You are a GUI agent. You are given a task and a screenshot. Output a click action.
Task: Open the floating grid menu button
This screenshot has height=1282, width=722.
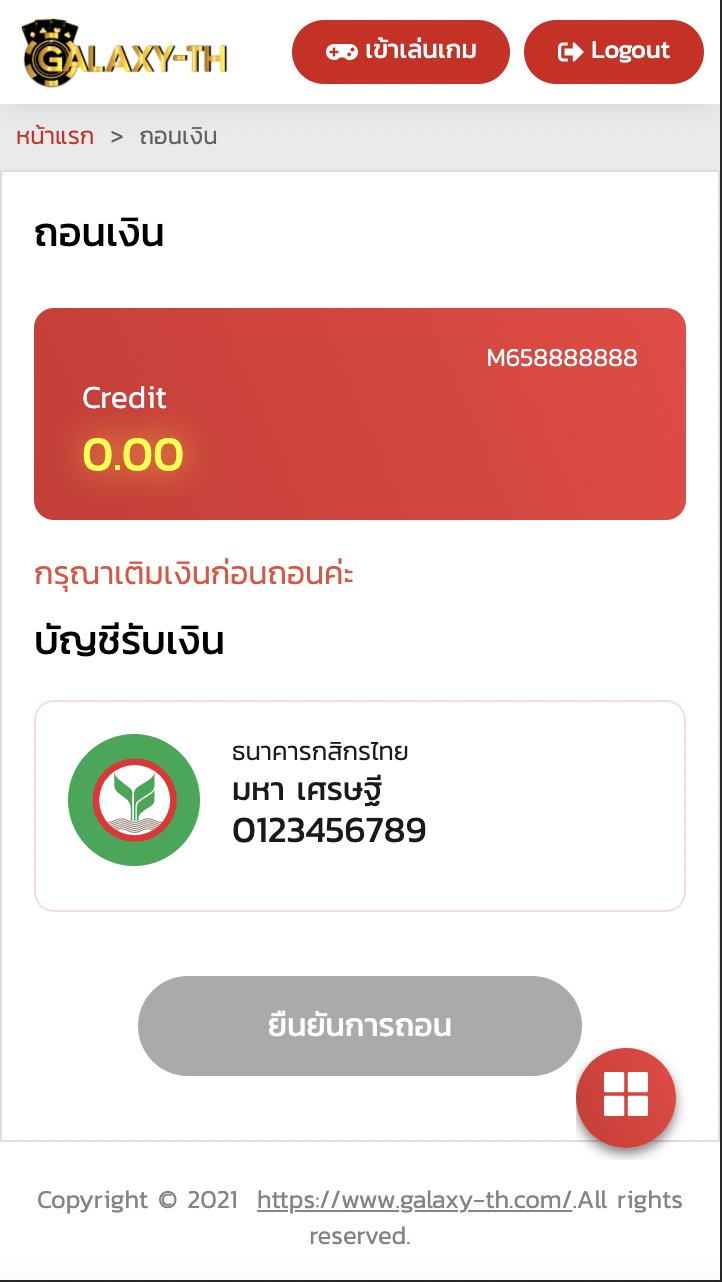pyautogui.click(x=626, y=1097)
